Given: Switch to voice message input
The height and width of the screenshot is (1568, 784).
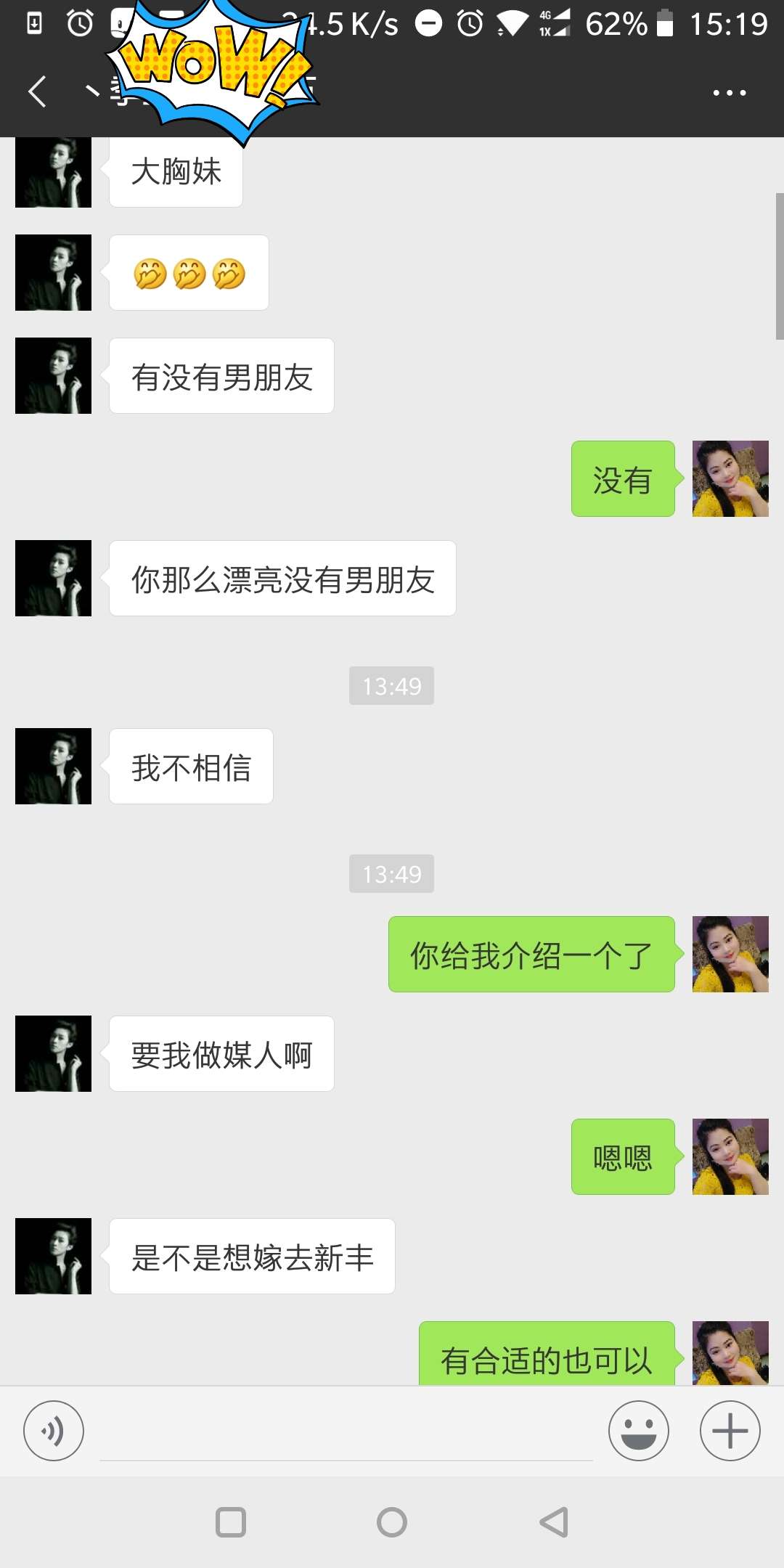Looking at the screenshot, I should click(x=53, y=1431).
